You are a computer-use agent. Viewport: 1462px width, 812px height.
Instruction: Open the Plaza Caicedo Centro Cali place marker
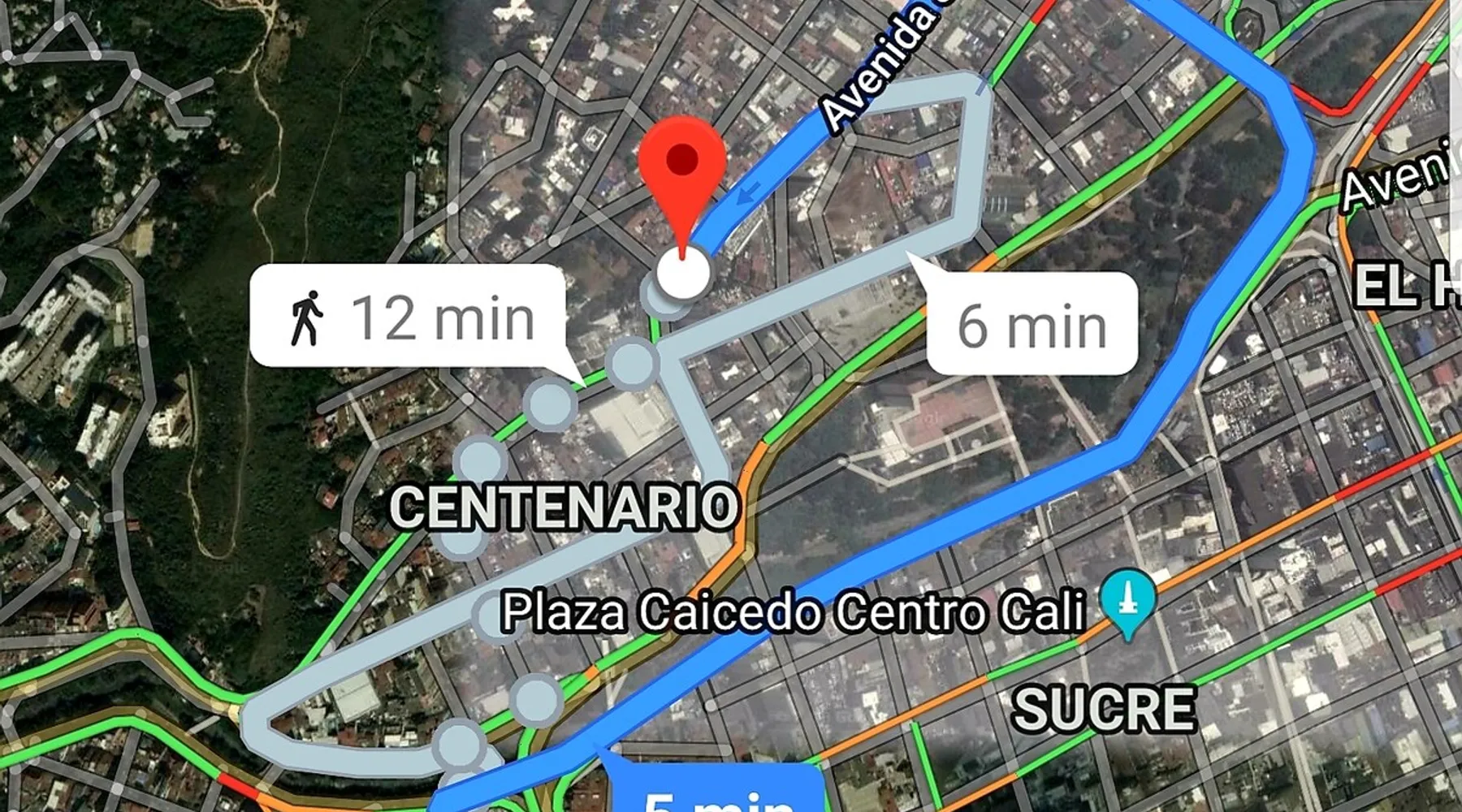pos(1127,601)
